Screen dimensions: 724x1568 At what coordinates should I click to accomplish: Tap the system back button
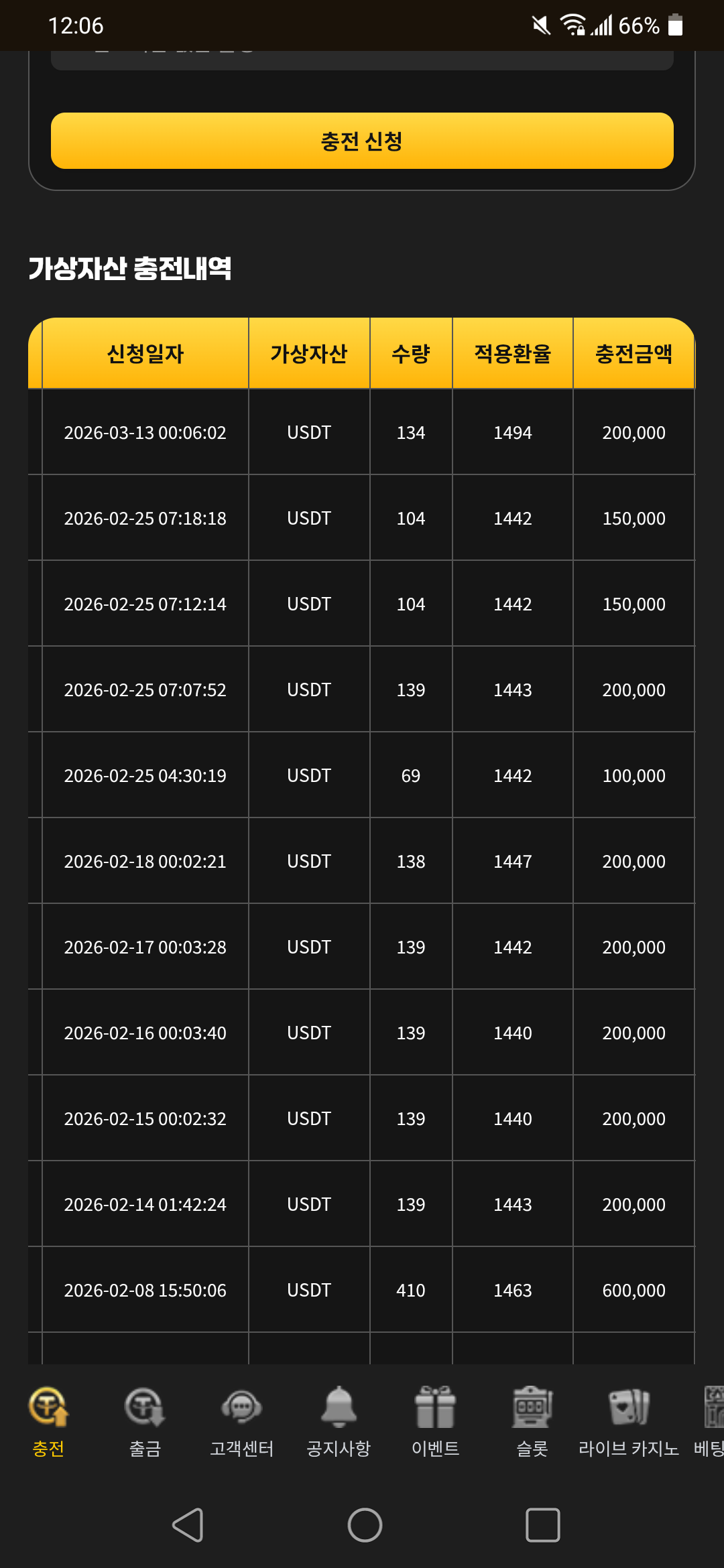coord(188,1525)
